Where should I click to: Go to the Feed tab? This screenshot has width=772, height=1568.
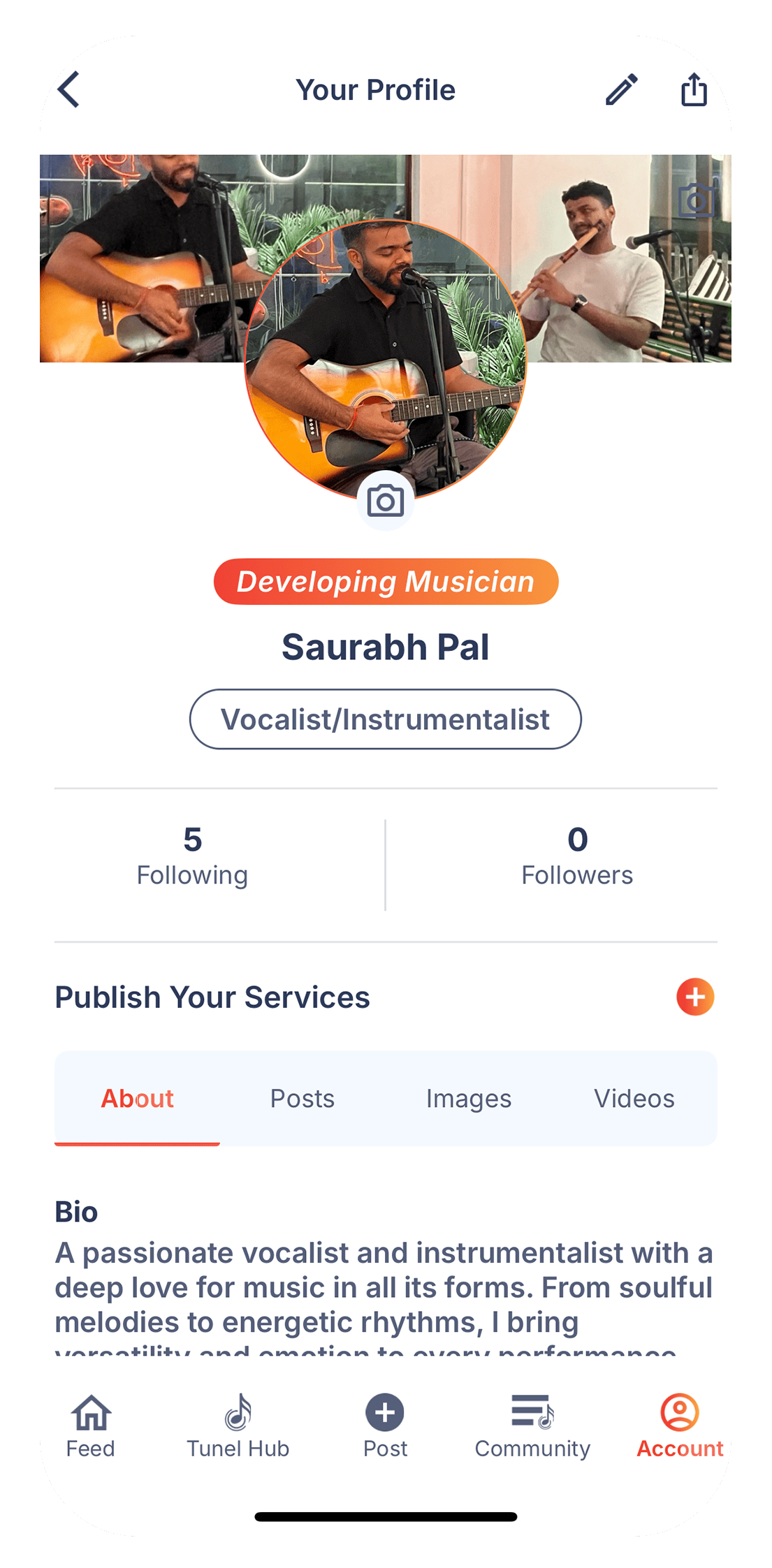[x=91, y=1426]
